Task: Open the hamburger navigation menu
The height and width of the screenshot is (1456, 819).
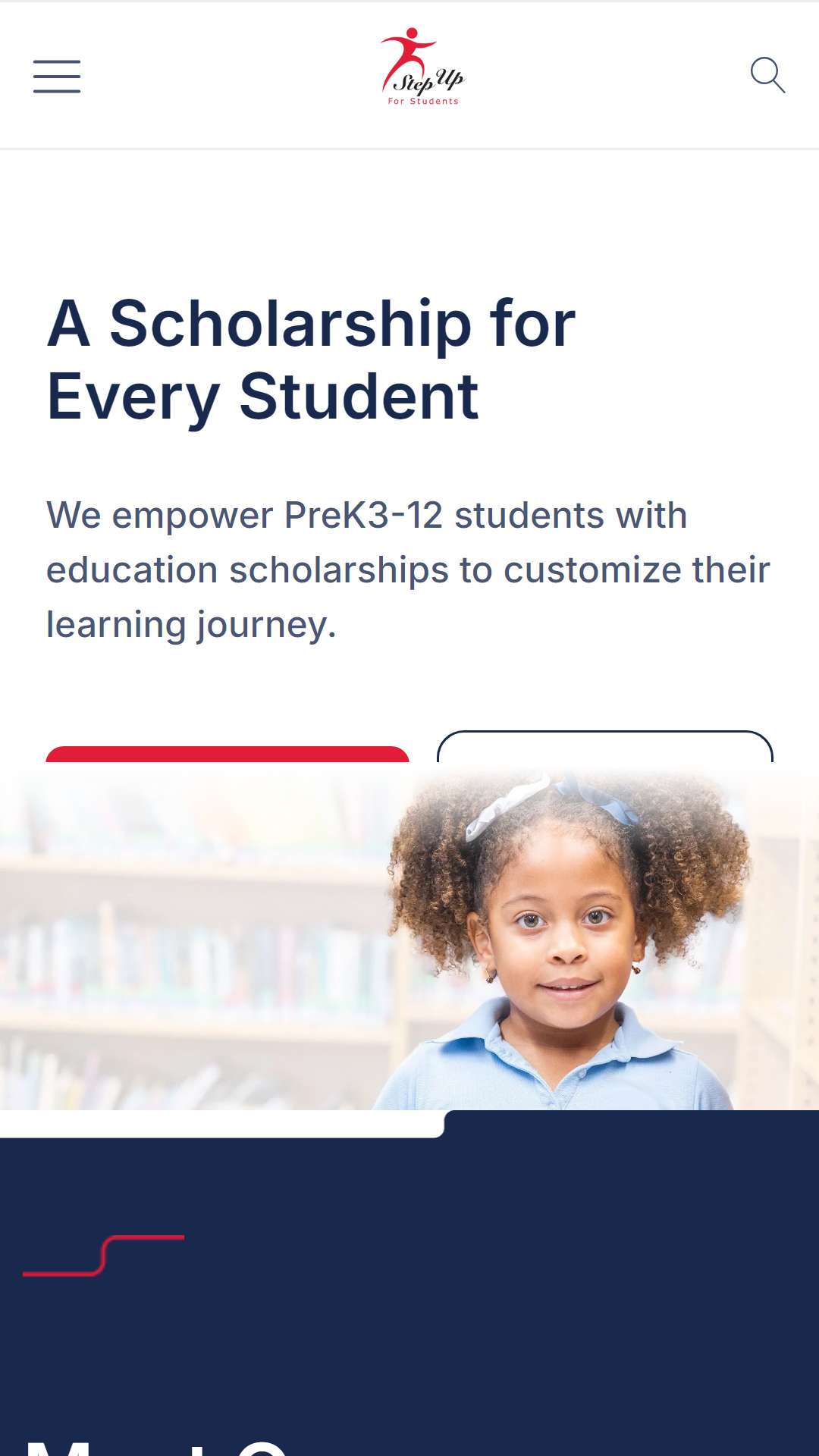Action: click(x=57, y=77)
